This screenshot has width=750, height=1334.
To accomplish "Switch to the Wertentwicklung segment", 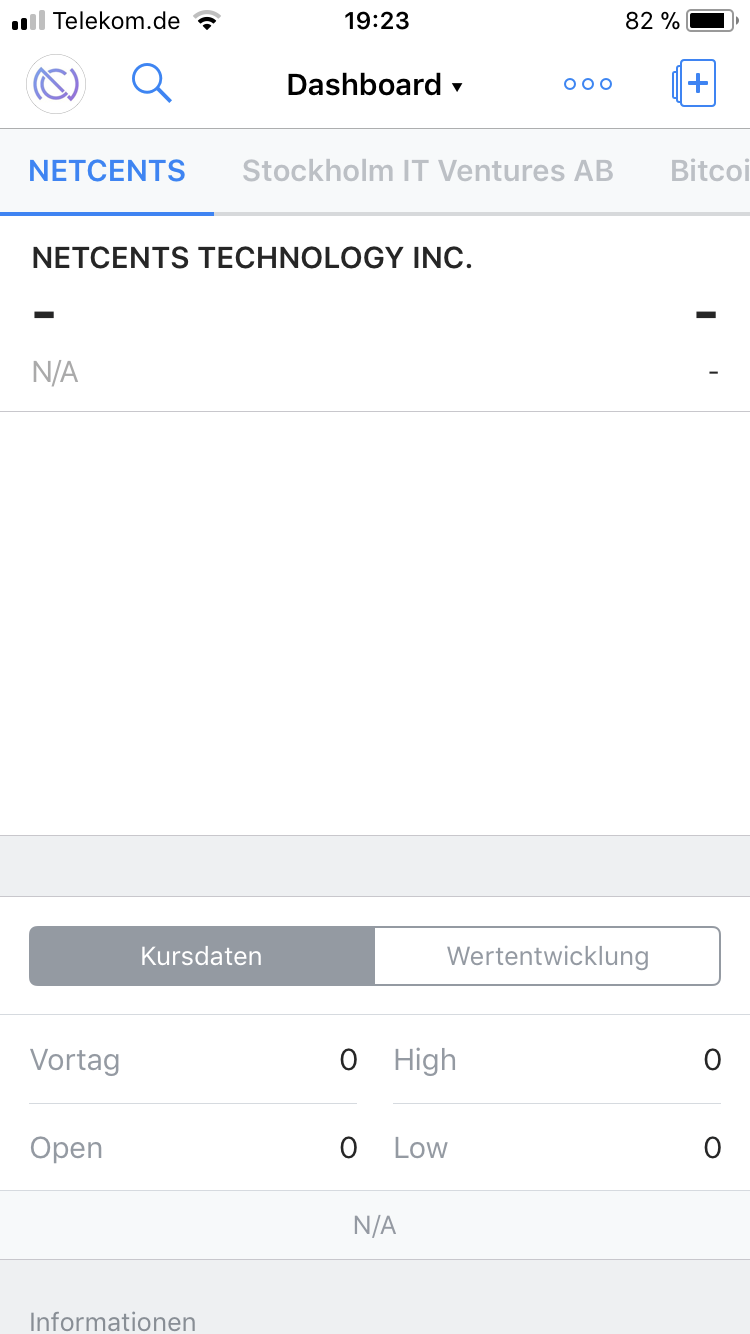I will (547, 956).
